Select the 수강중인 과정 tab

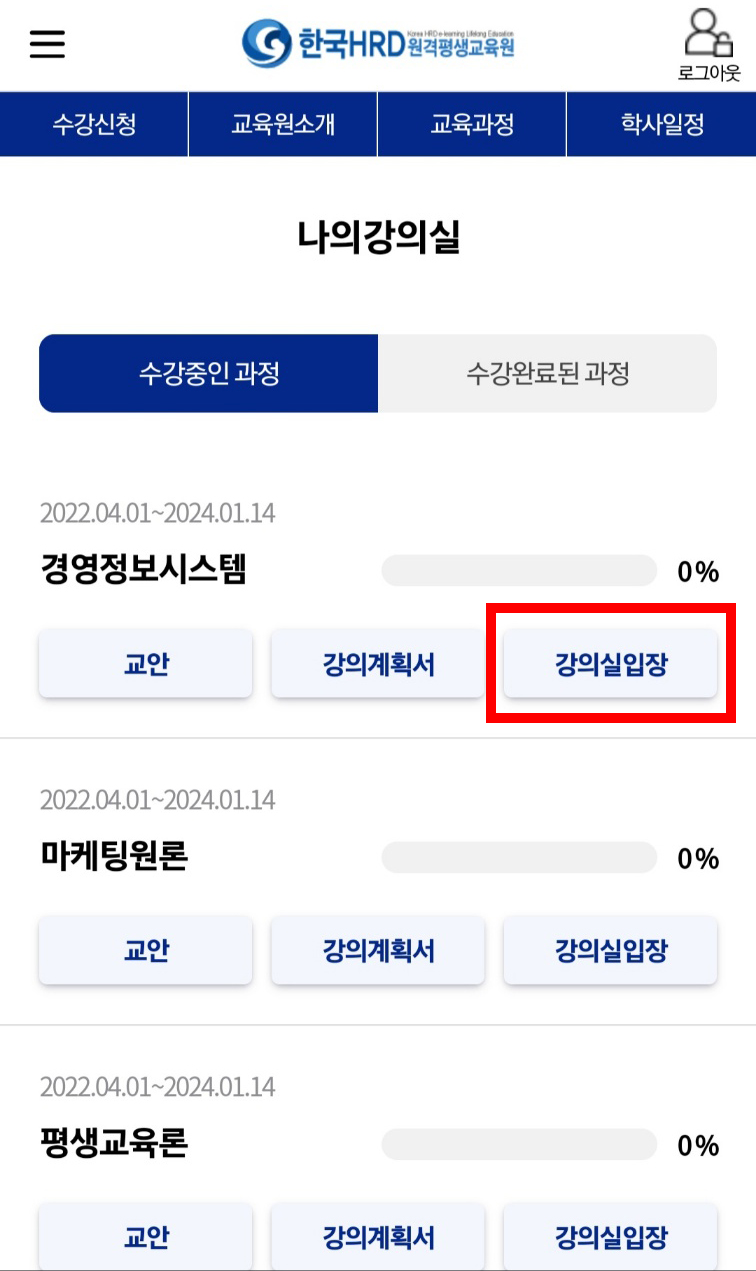[x=208, y=374]
